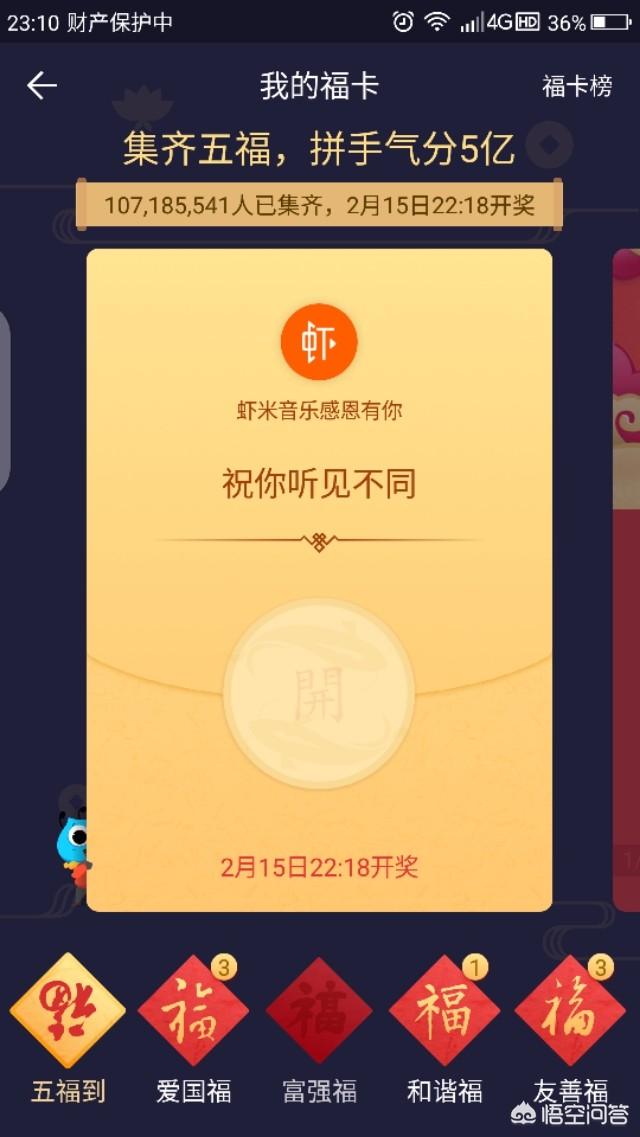The height and width of the screenshot is (1137, 640).
Task: Select the 五福到 card
Action: tap(68, 1012)
